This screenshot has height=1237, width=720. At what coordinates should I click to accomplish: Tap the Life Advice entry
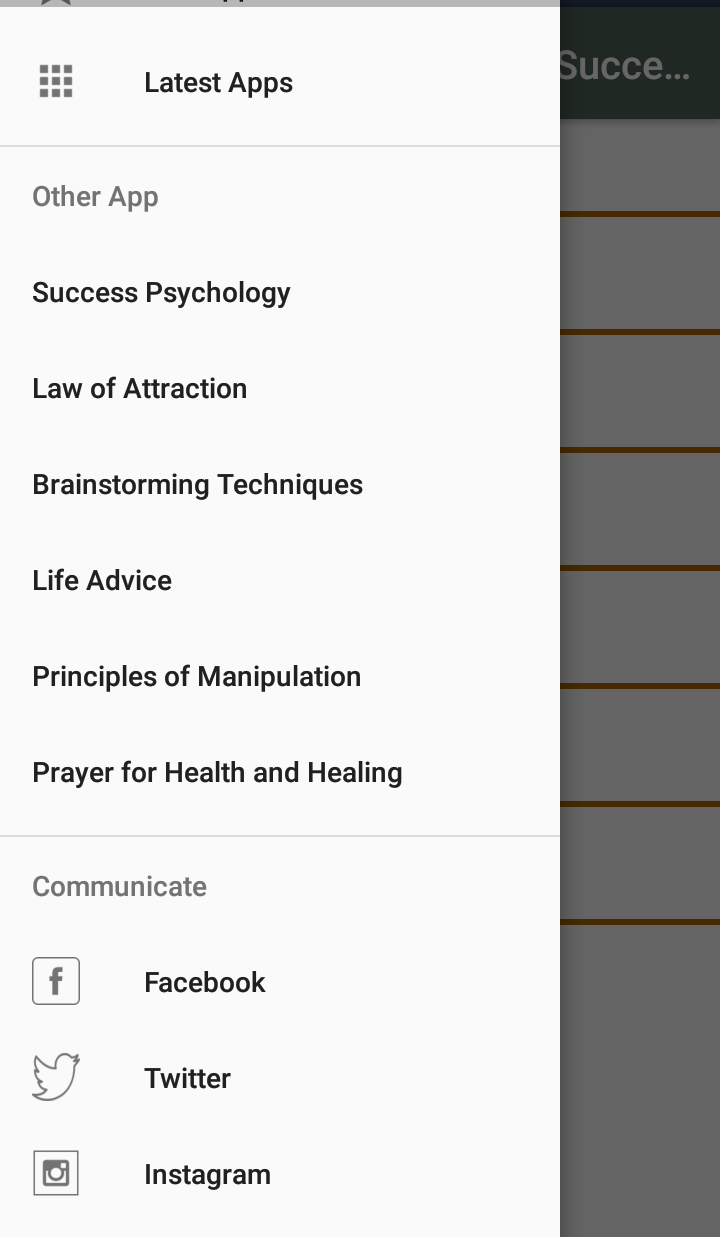click(x=280, y=580)
